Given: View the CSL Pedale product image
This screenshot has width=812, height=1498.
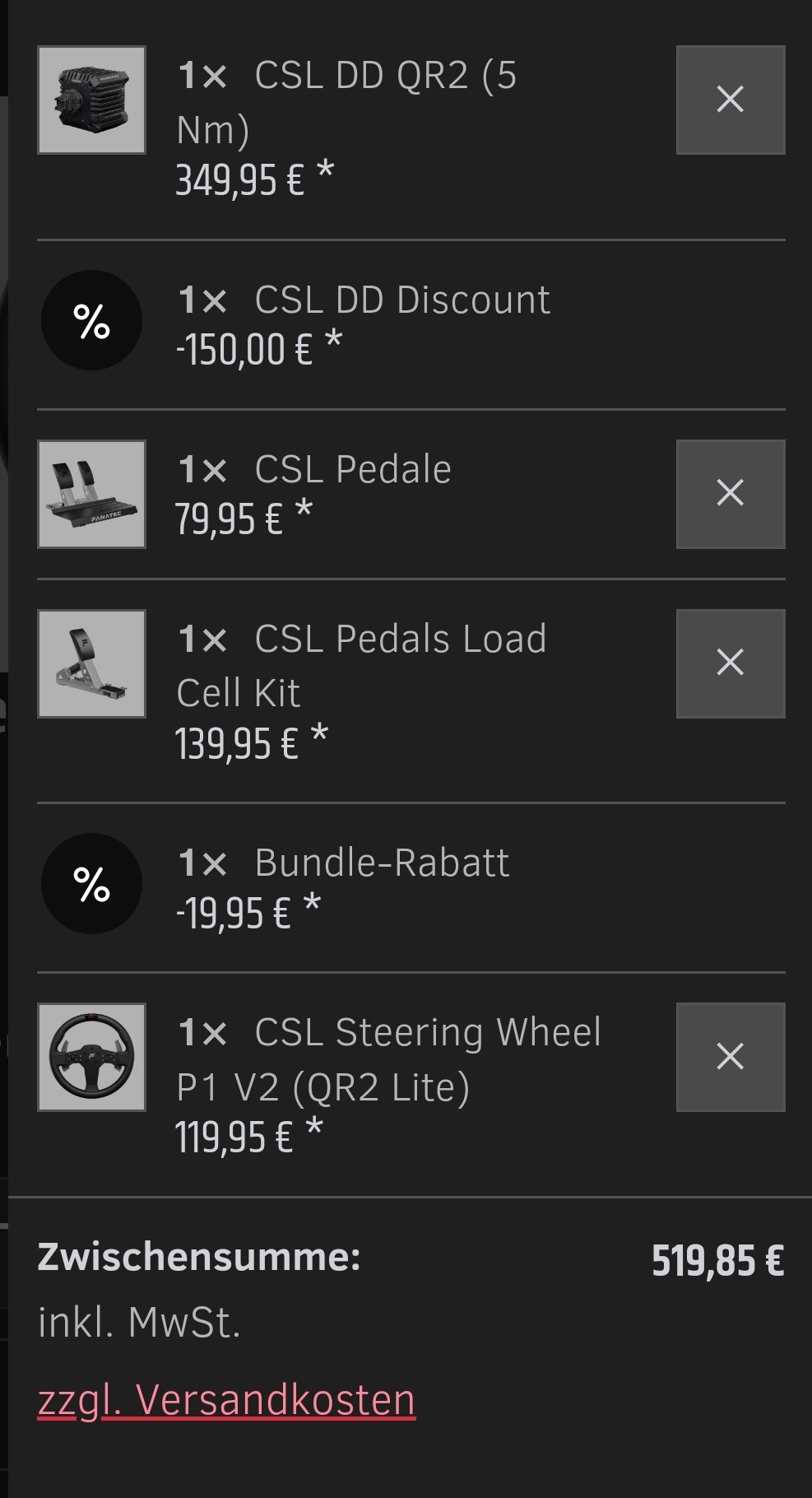Looking at the screenshot, I should (x=91, y=494).
